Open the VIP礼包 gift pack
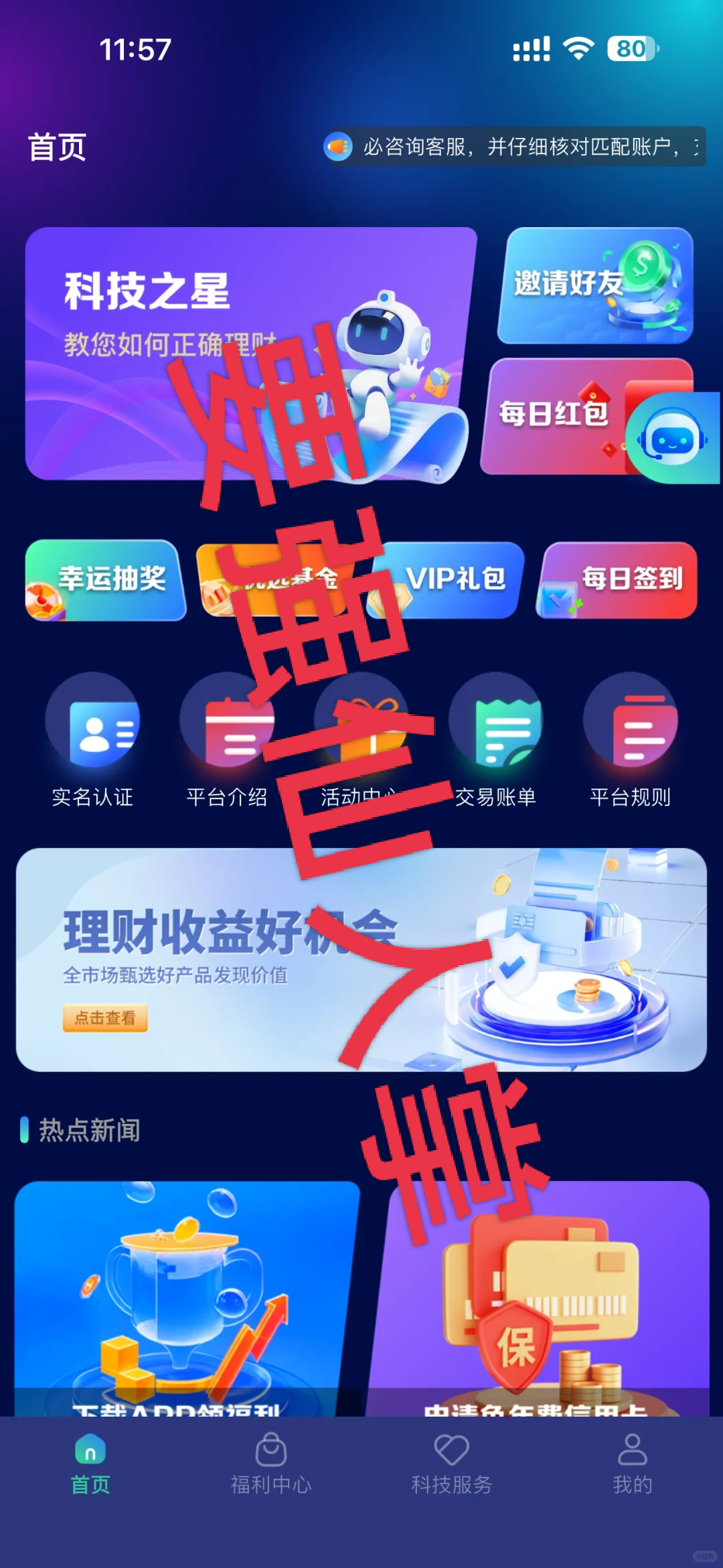This screenshot has width=723, height=1568. (x=455, y=580)
